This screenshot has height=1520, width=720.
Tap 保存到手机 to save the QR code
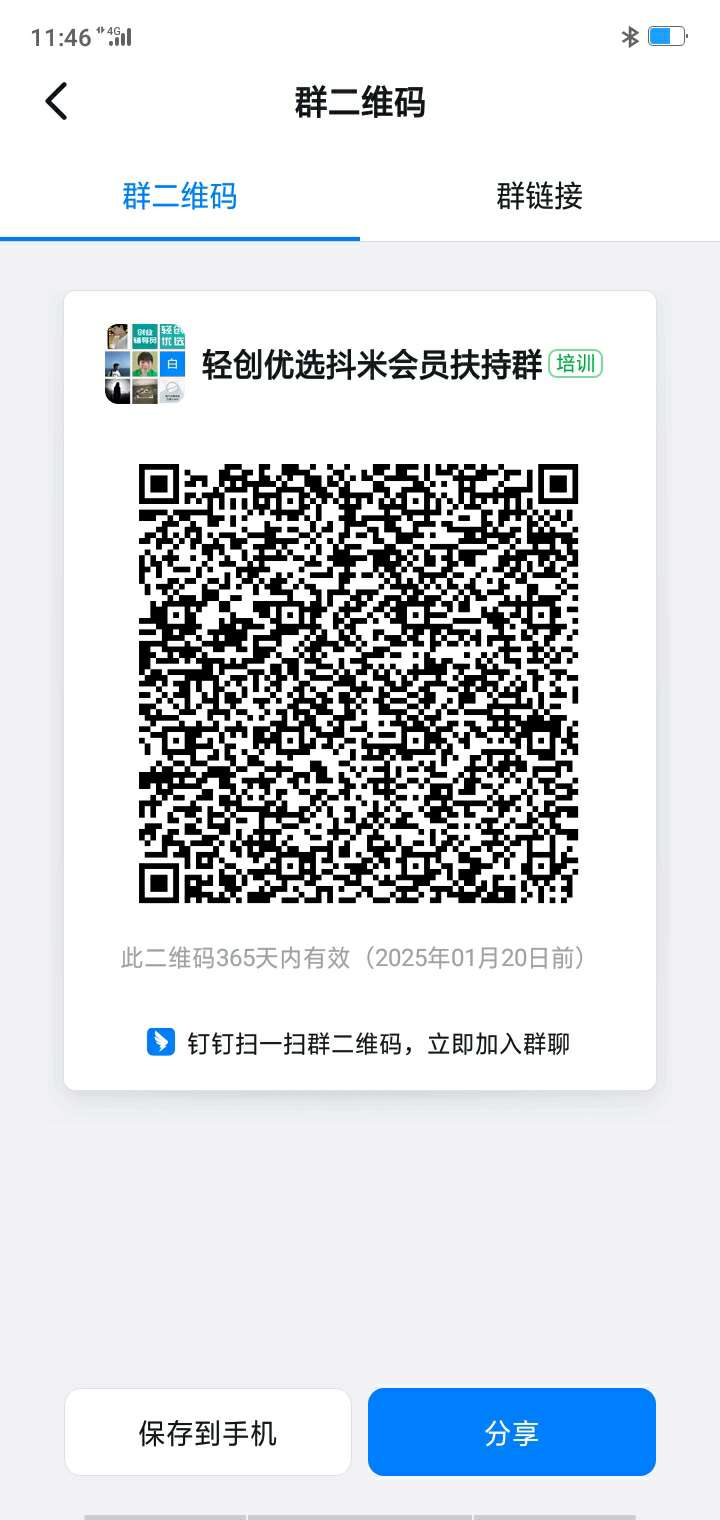point(208,1432)
